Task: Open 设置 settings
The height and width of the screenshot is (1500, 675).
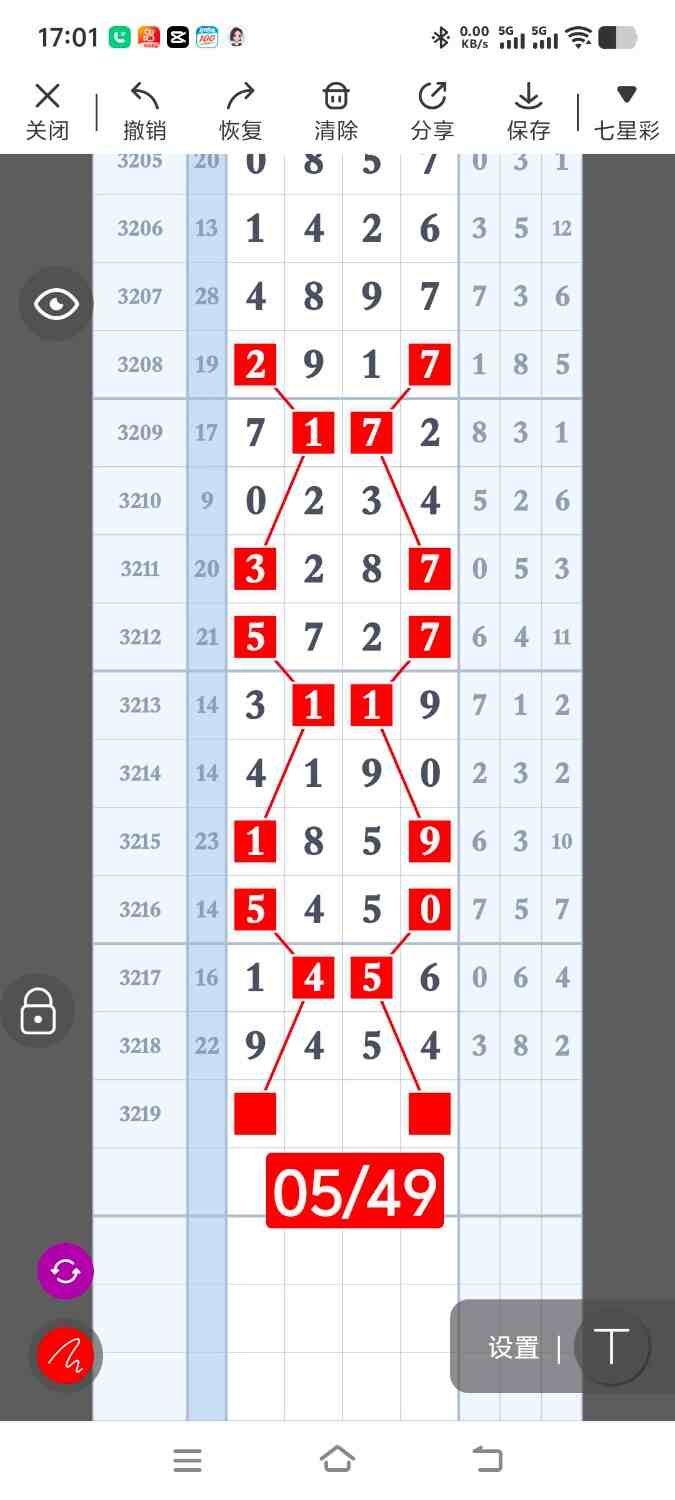Action: [514, 1348]
